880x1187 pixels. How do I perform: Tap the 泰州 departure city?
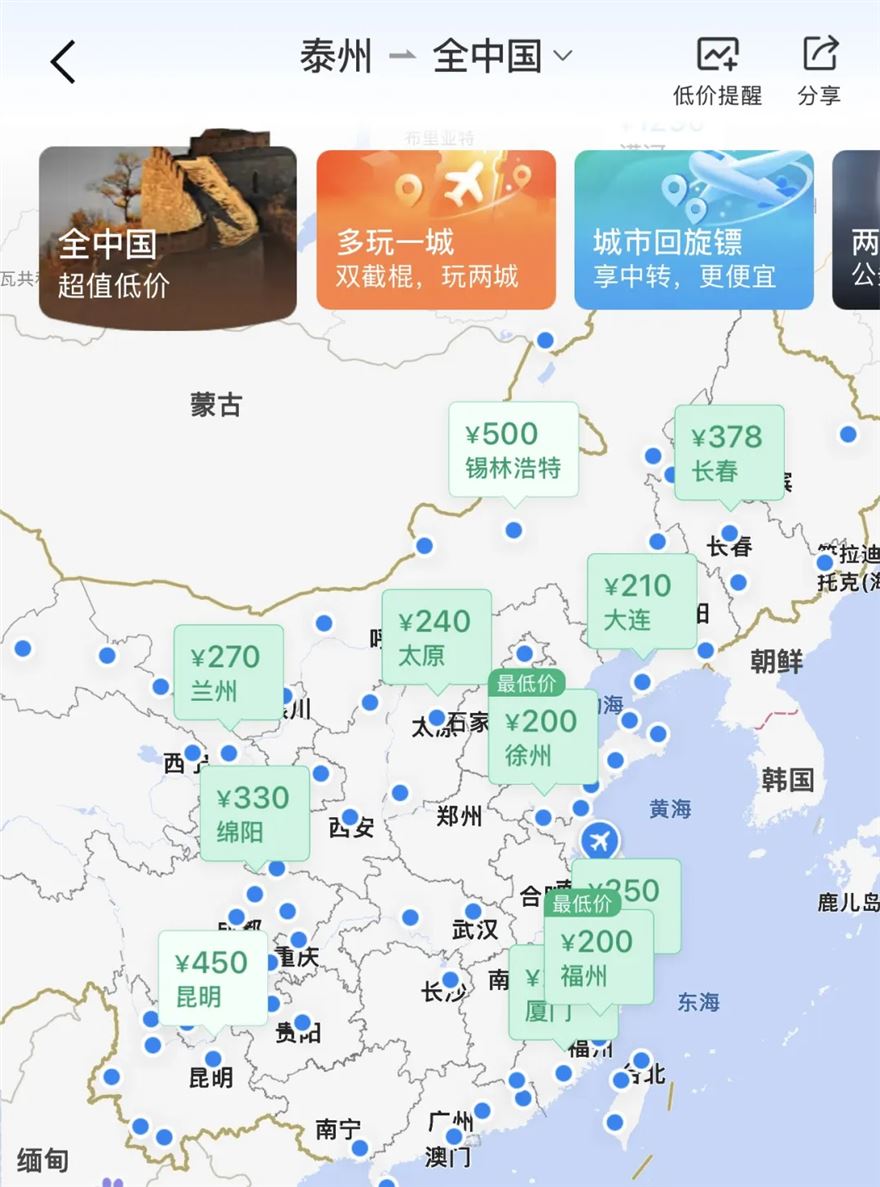pos(336,56)
